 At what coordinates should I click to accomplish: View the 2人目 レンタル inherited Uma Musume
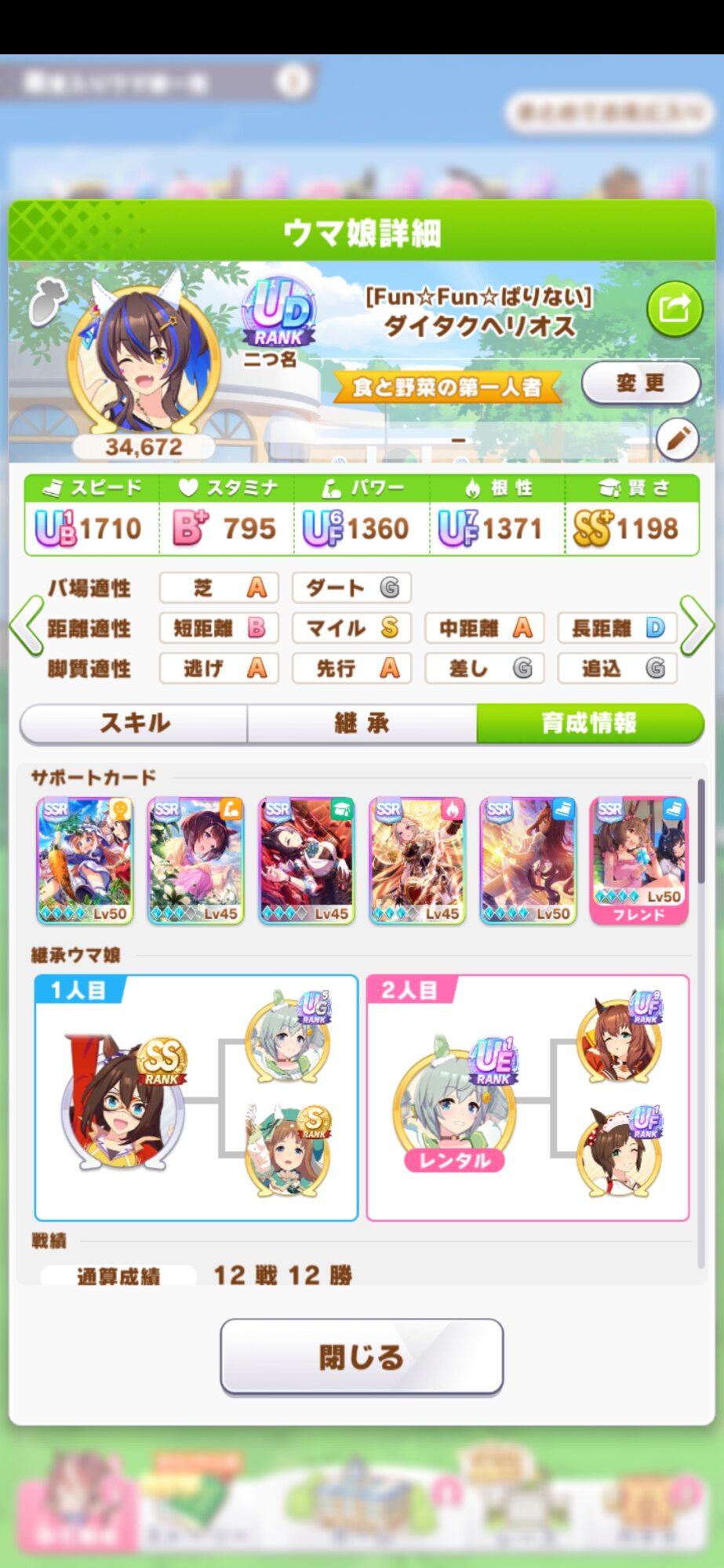pyautogui.click(x=455, y=1105)
